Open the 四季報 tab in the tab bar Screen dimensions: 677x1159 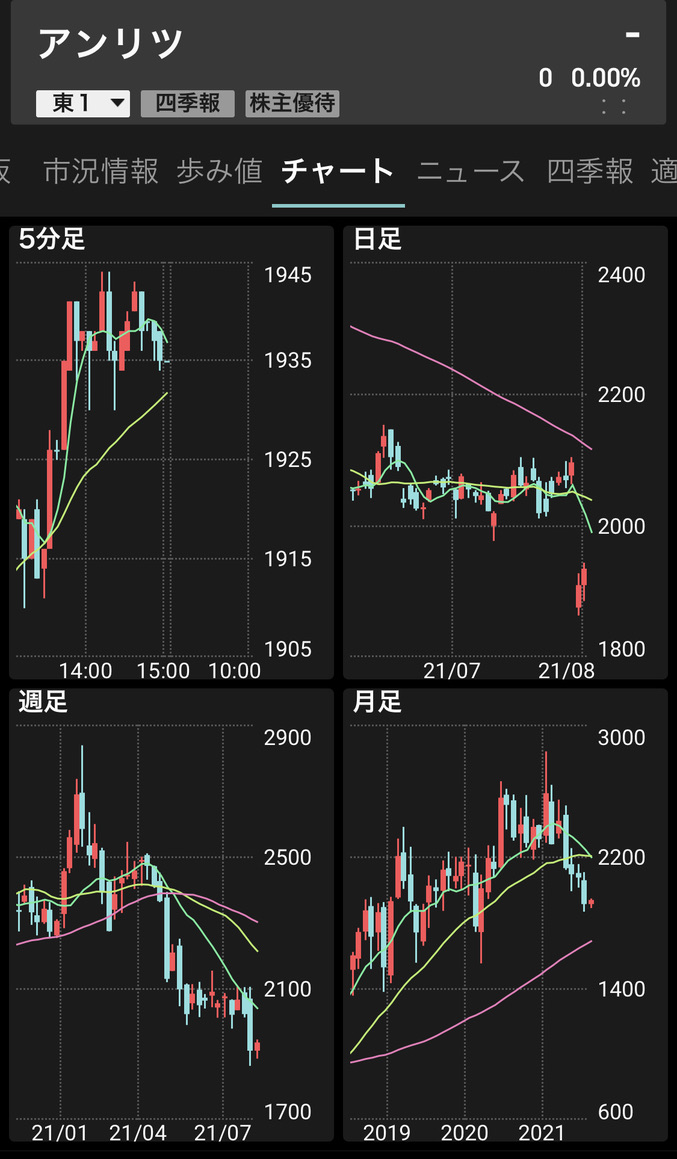pyautogui.click(x=590, y=172)
